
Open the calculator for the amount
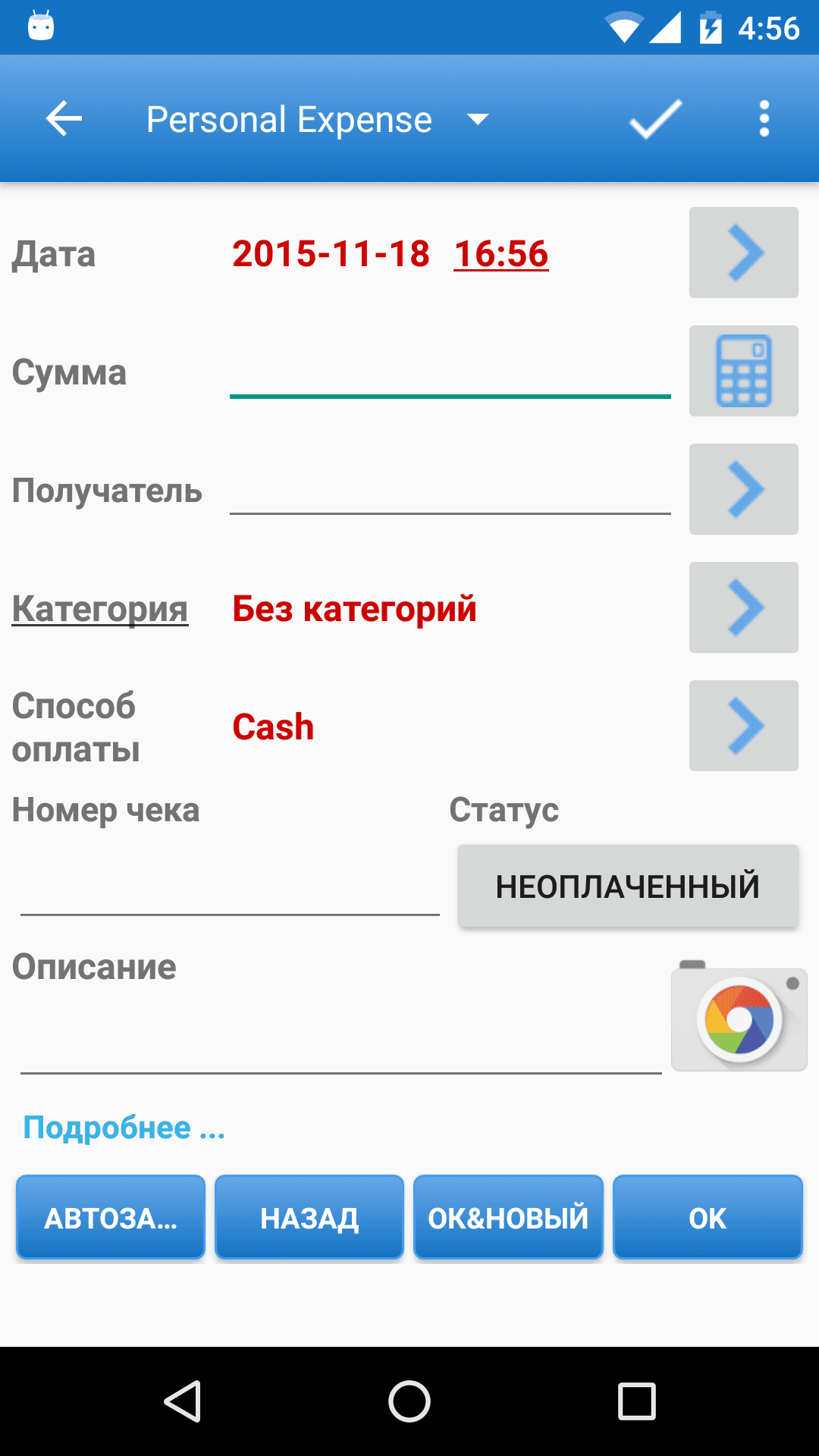(x=743, y=371)
